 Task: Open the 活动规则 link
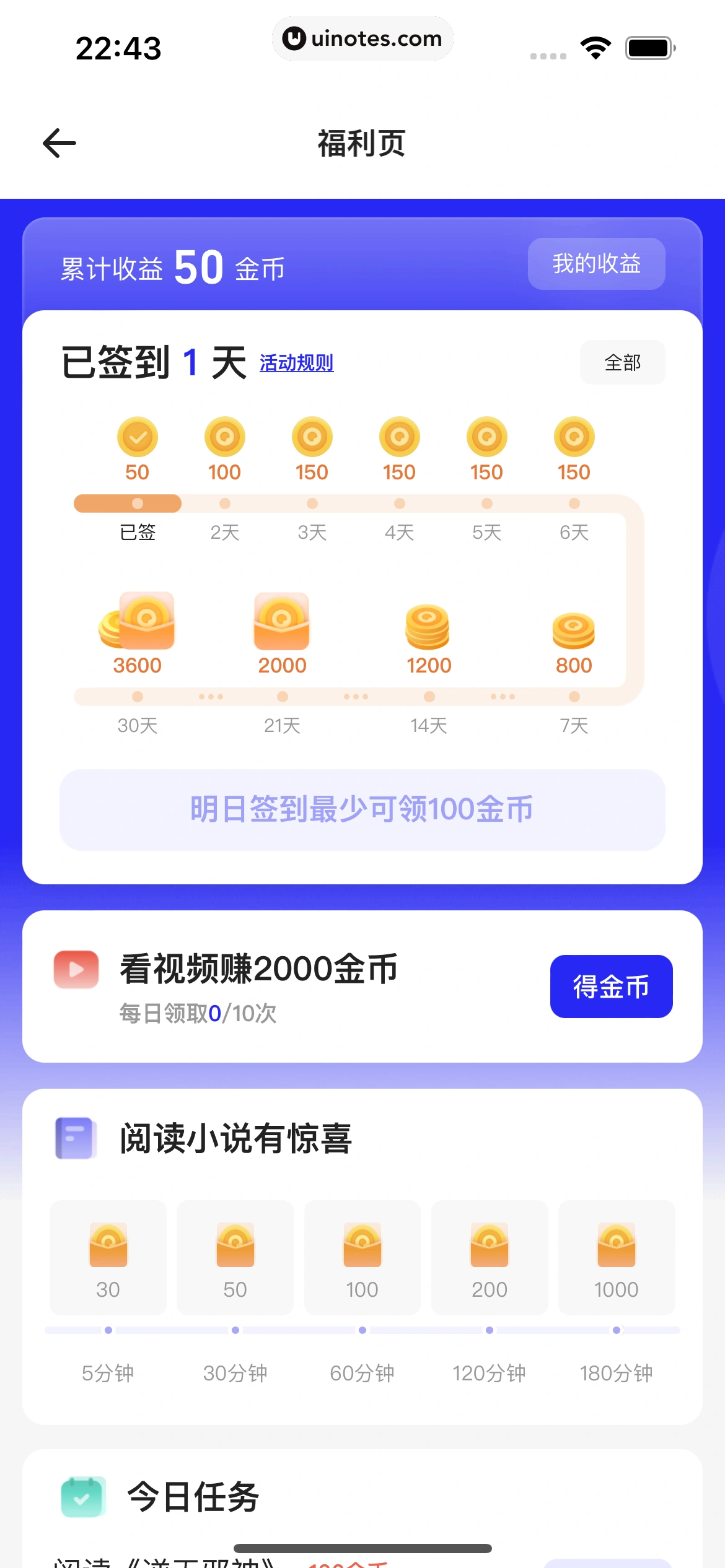(x=296, y=364)
